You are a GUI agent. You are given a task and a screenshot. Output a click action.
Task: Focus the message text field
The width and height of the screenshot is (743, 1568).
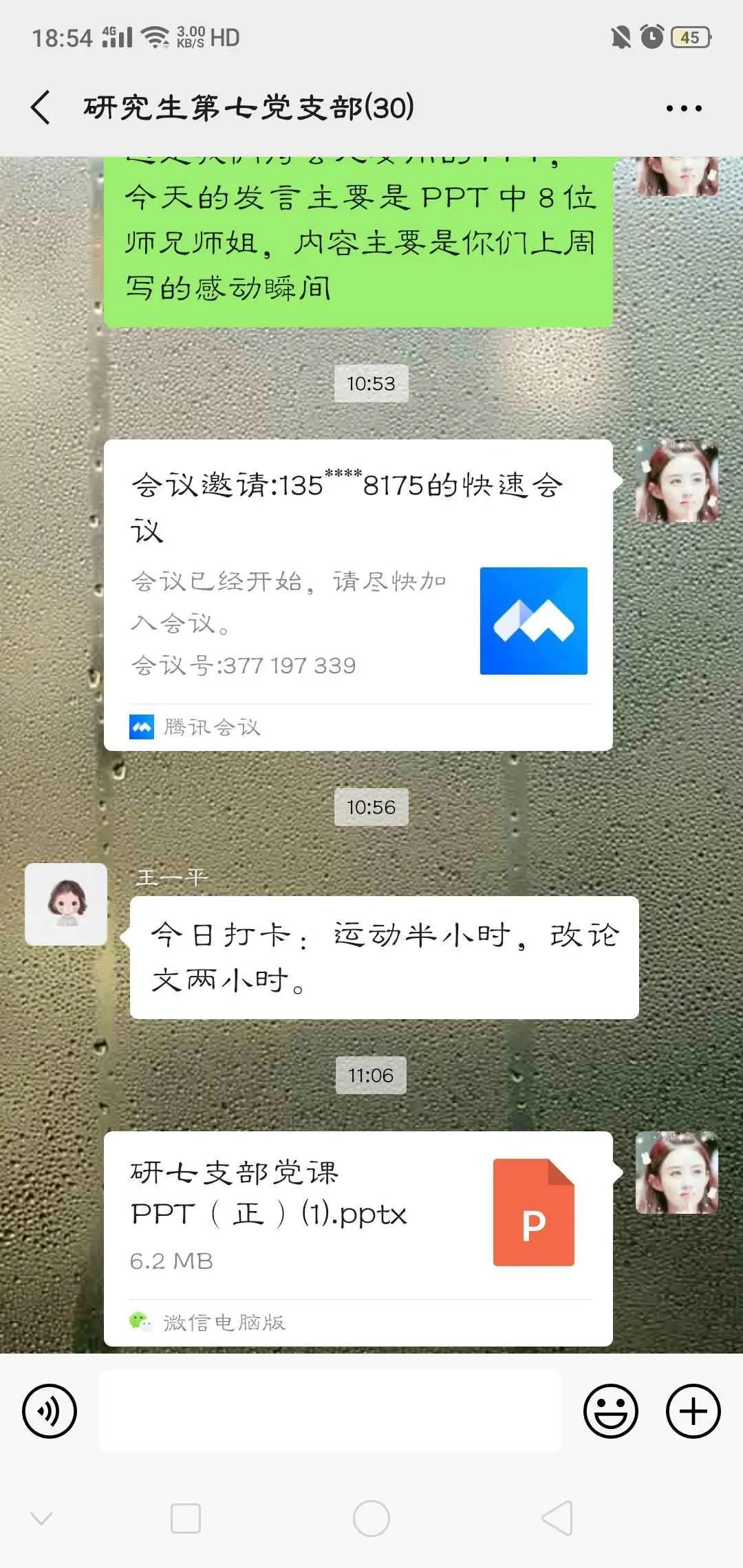tap(330, 1411)
